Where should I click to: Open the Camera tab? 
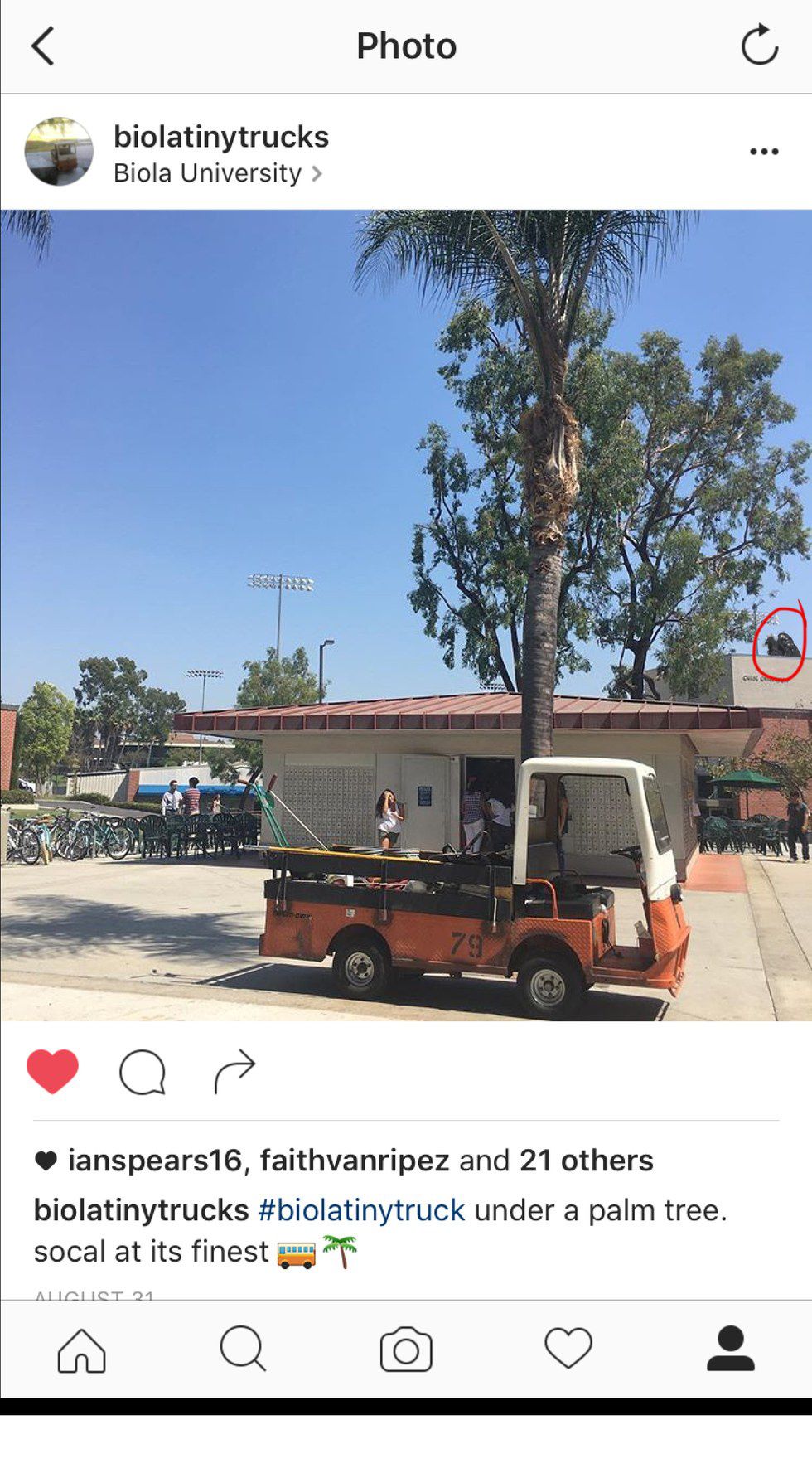click(406, 1350)
